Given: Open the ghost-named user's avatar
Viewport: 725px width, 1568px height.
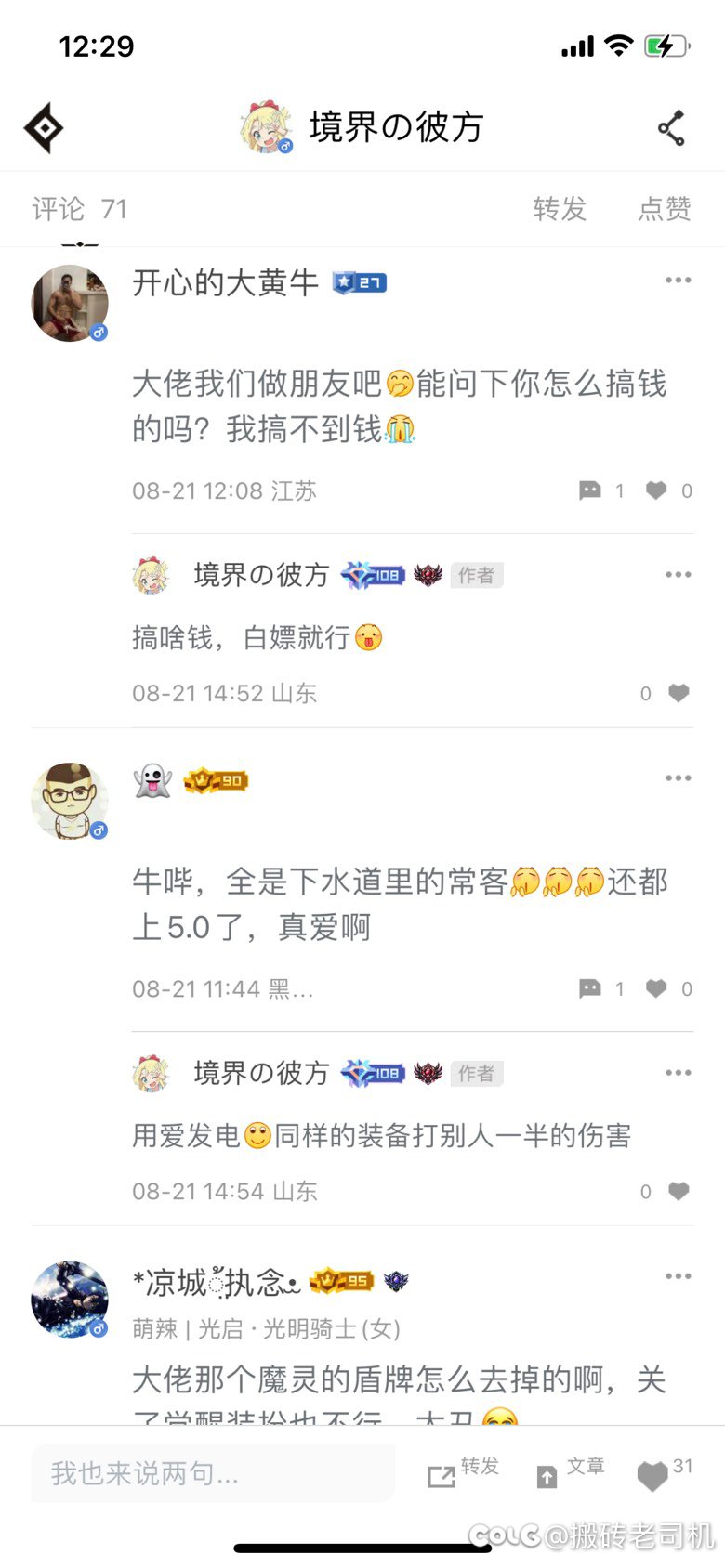Looking at the screenshot, I should click(x=70, y=802).
